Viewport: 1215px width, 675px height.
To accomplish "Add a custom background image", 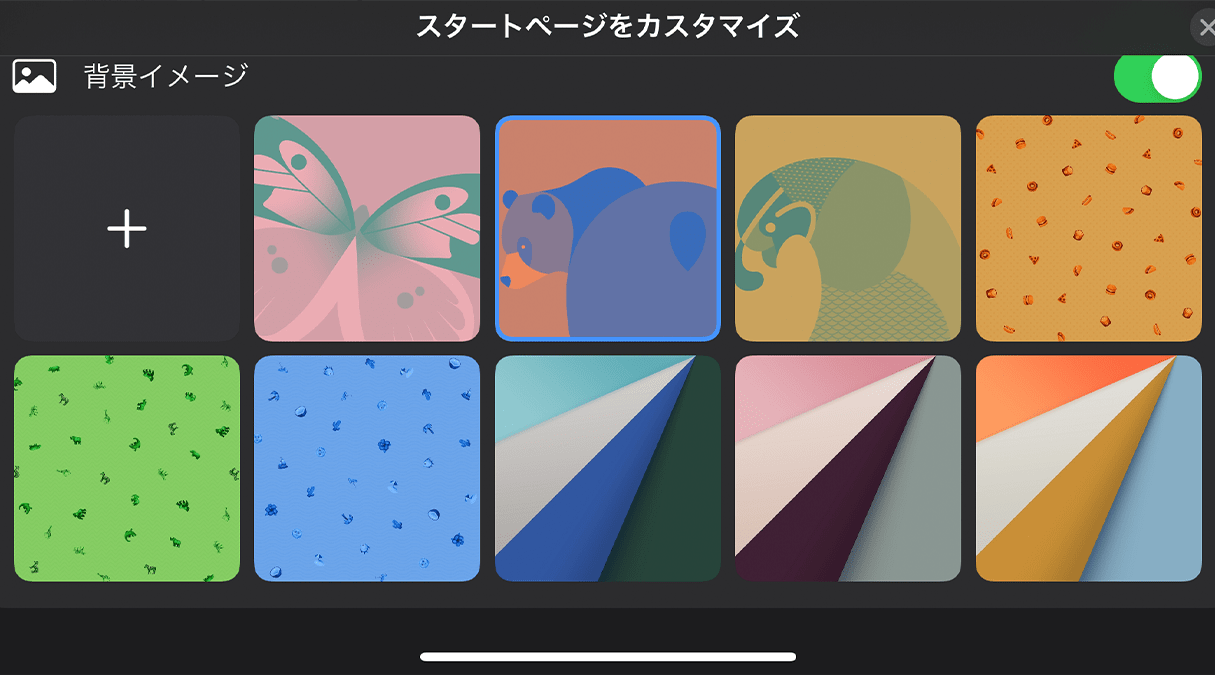I will pos(127,229).
